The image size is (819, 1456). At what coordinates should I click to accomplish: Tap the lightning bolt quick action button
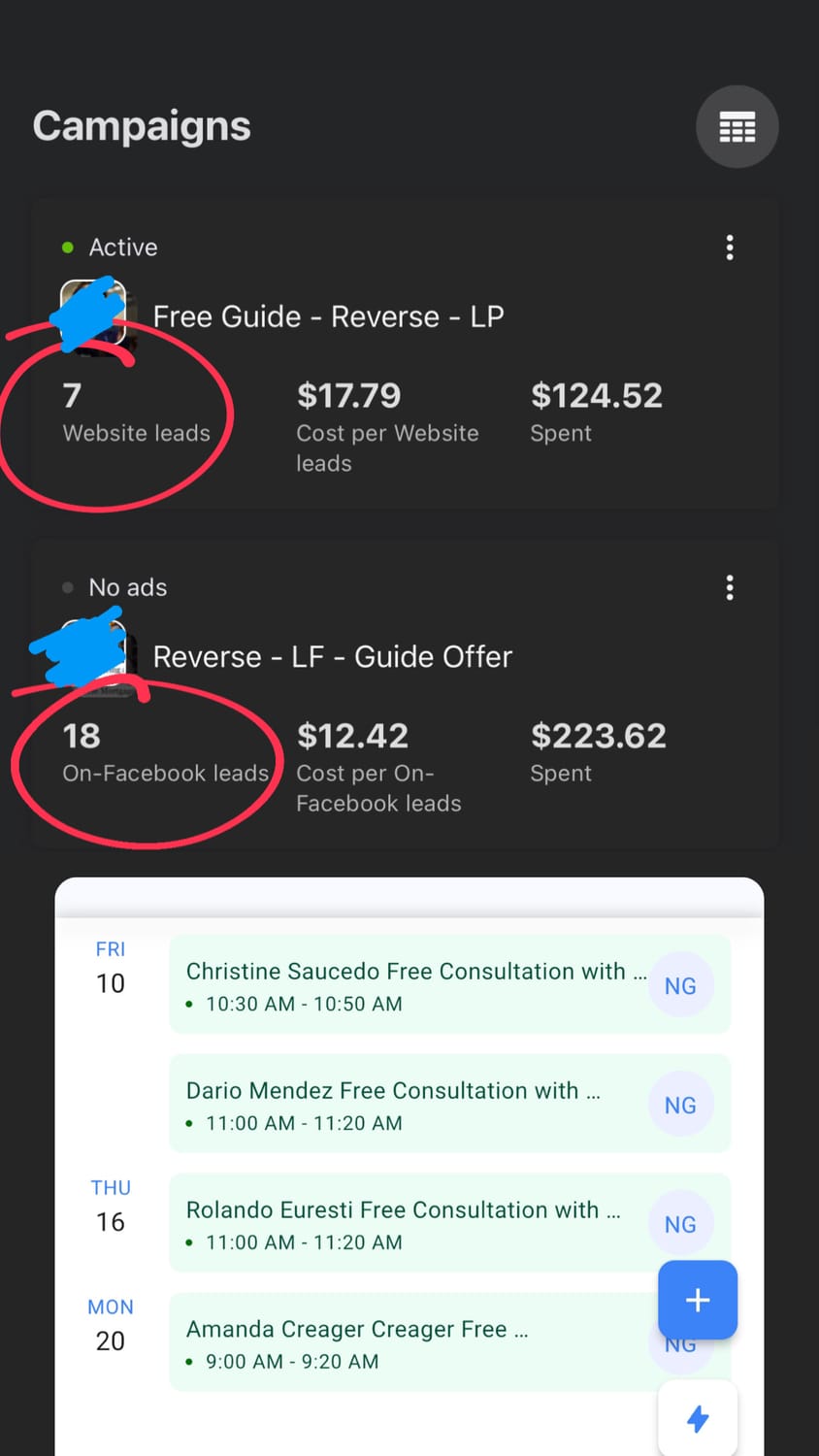pyautogui.click(x=698, y=1419)
